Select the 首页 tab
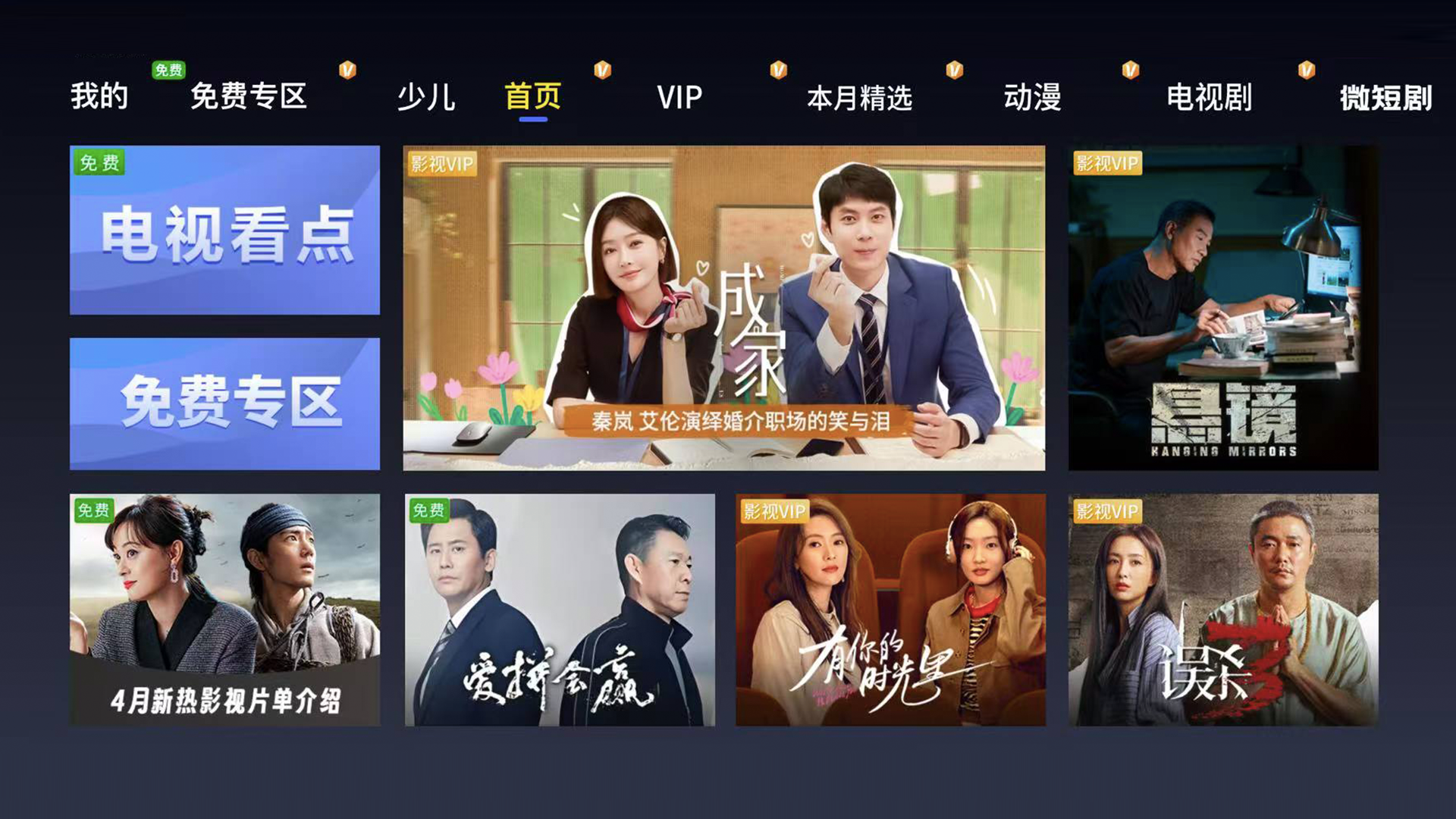Screen dimensions: 1456x819 pos(532,97)
